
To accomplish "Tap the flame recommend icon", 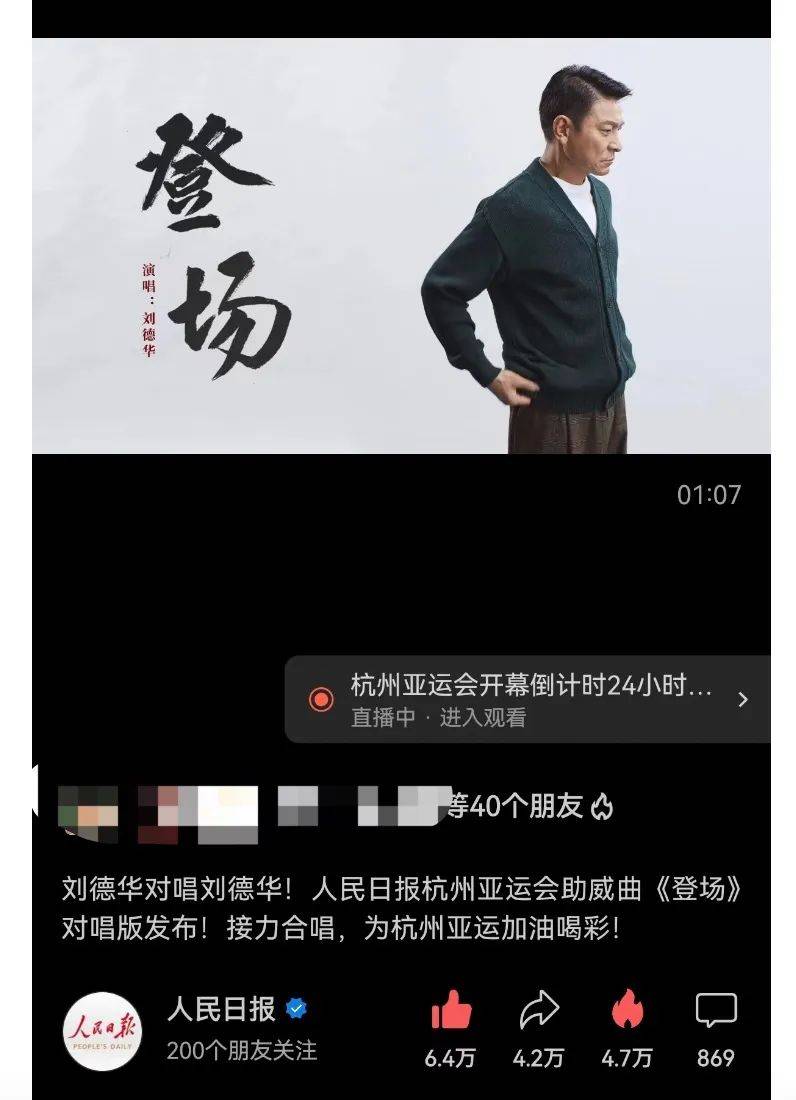I will [x=627, y=1012].
